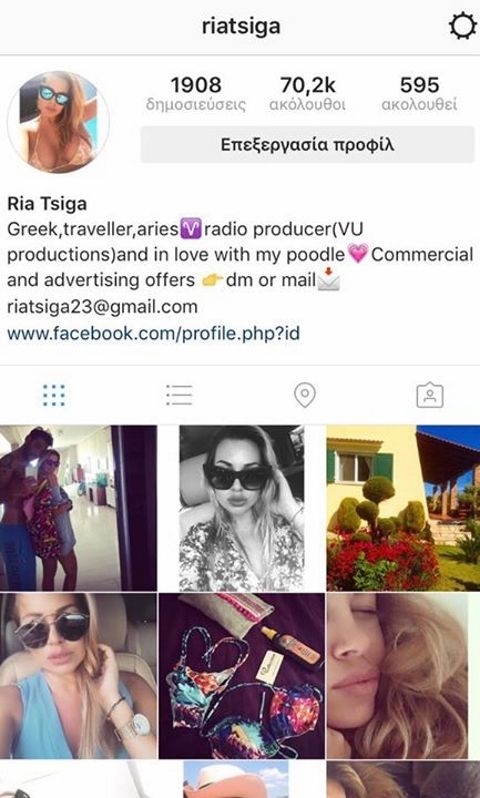Open the colorful bikini flat-lay post
The image size is (480, 798).
tap(242, 676)
